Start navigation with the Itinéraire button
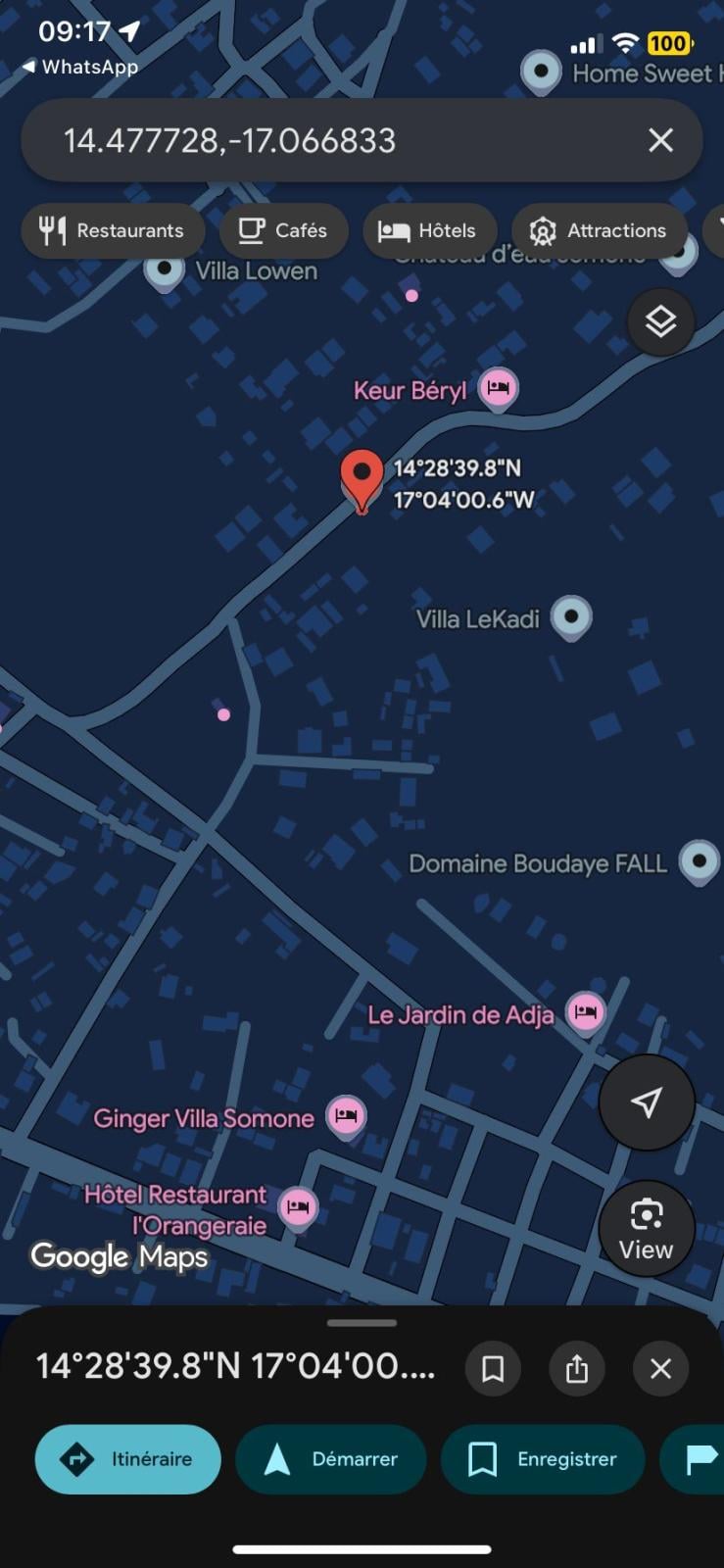This screenshot has width=724, height=1568. [x=127, y=1459]
